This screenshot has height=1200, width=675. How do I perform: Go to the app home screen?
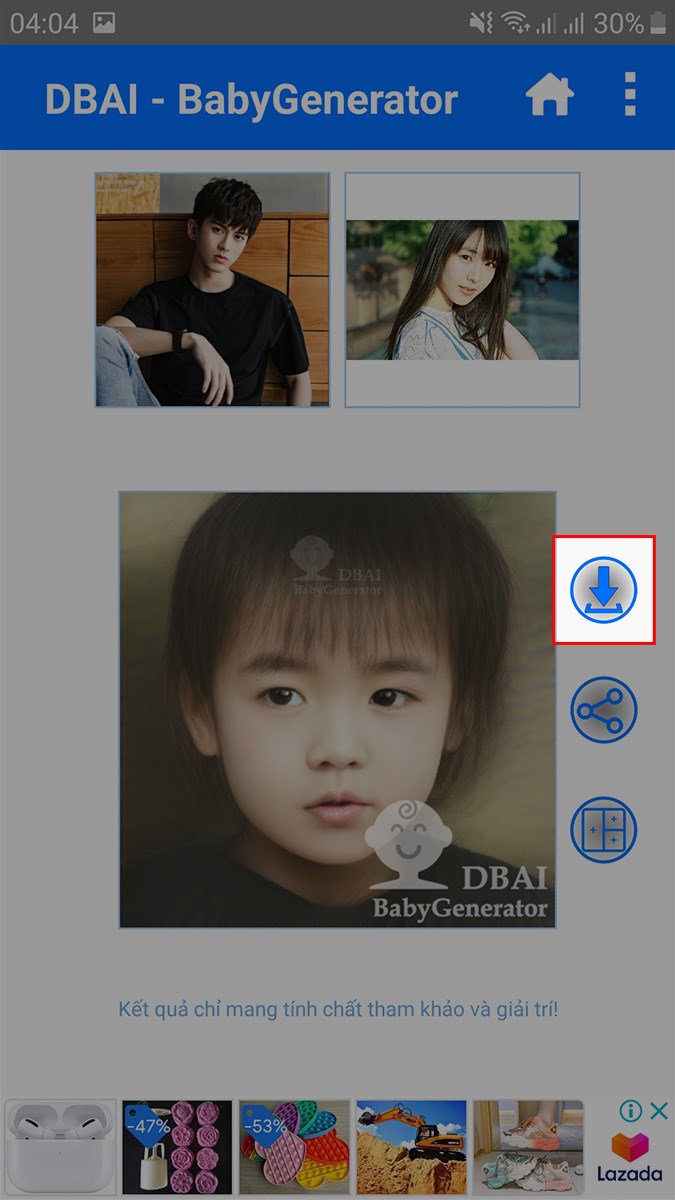(x=549, y=97)
